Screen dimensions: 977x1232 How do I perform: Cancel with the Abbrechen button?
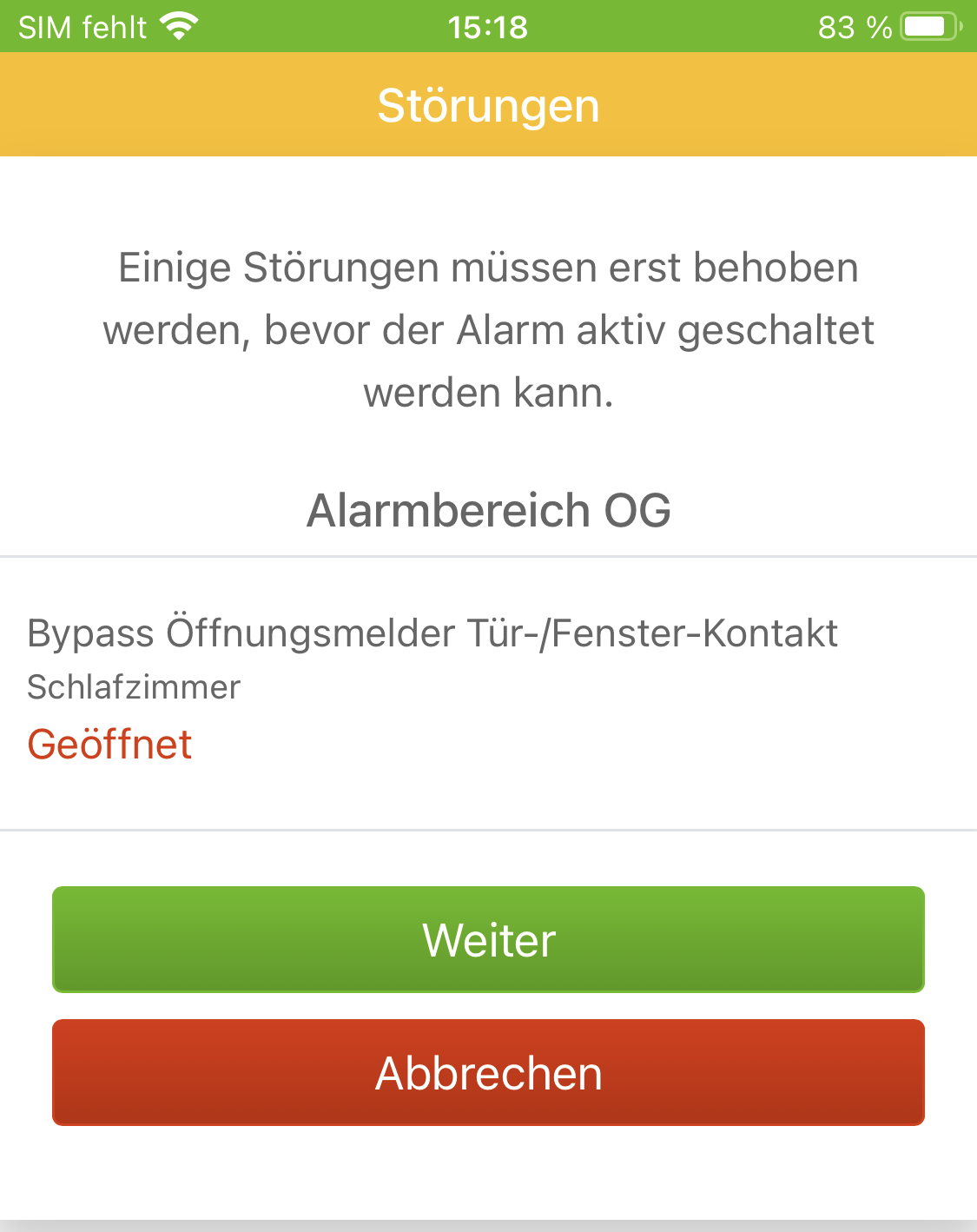point(488,1072)
